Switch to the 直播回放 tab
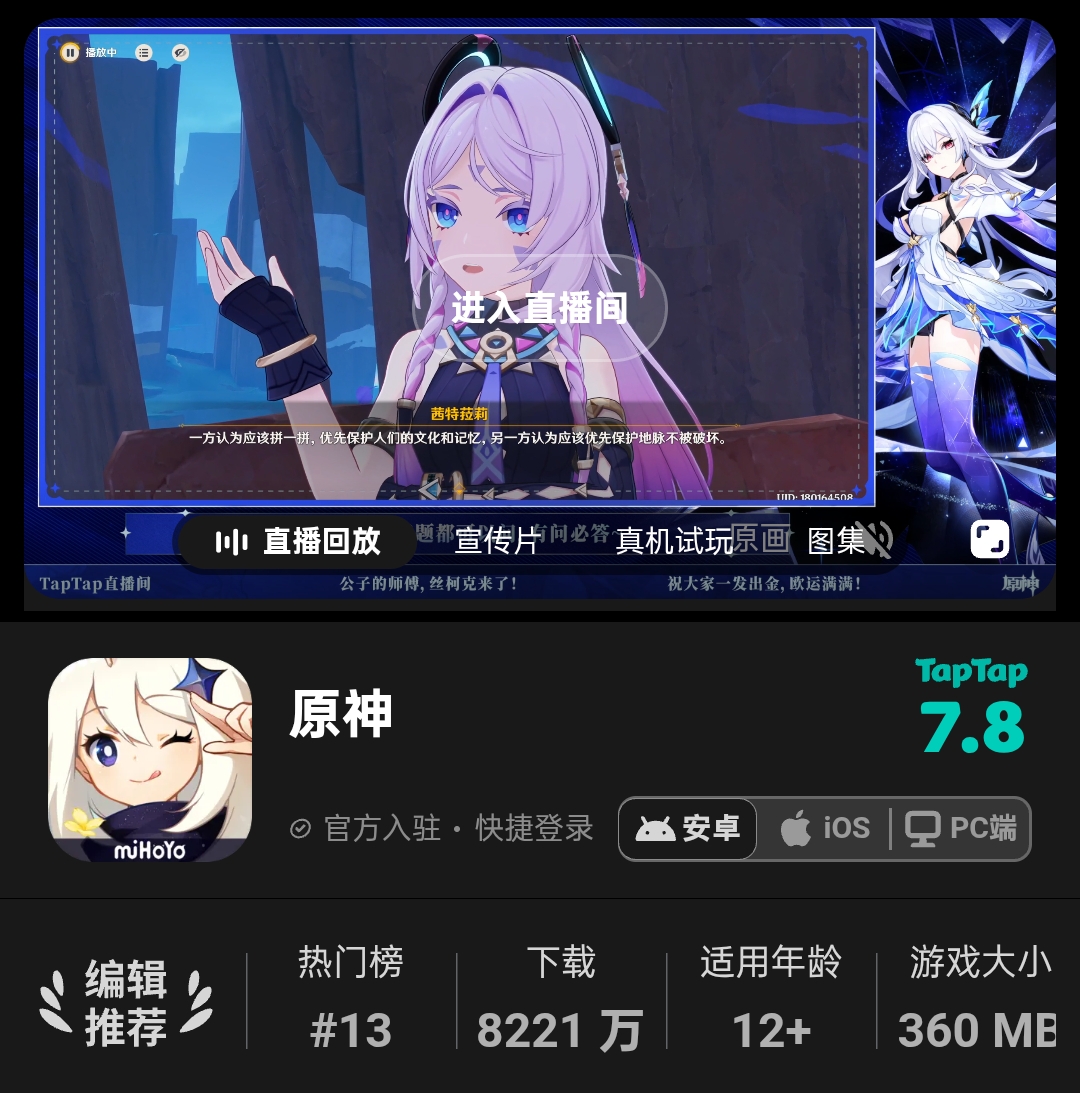This screenshot has width=1080, height=1093. click(298, 542)
